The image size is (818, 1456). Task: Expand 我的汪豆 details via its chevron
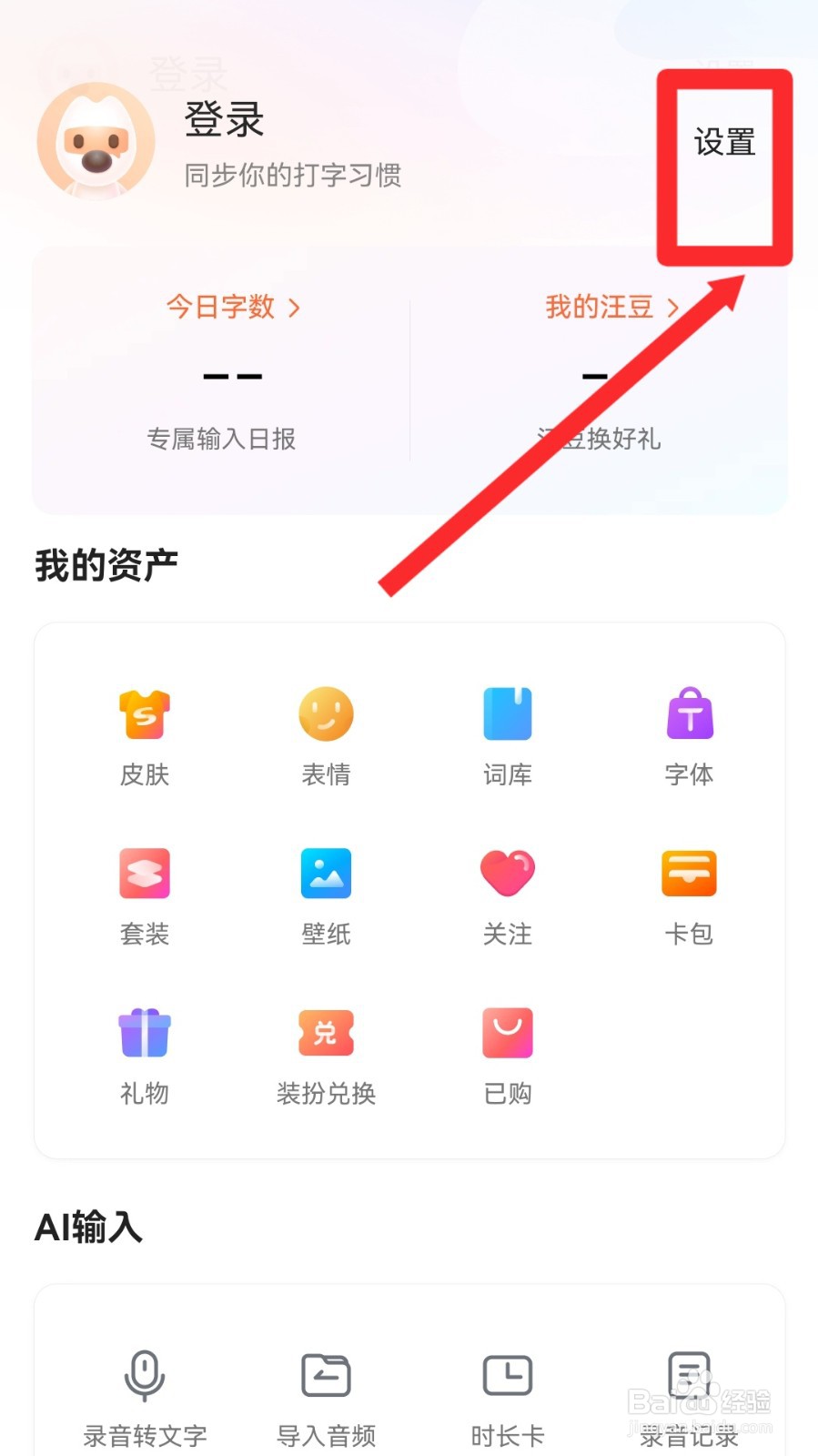point(673,308)
